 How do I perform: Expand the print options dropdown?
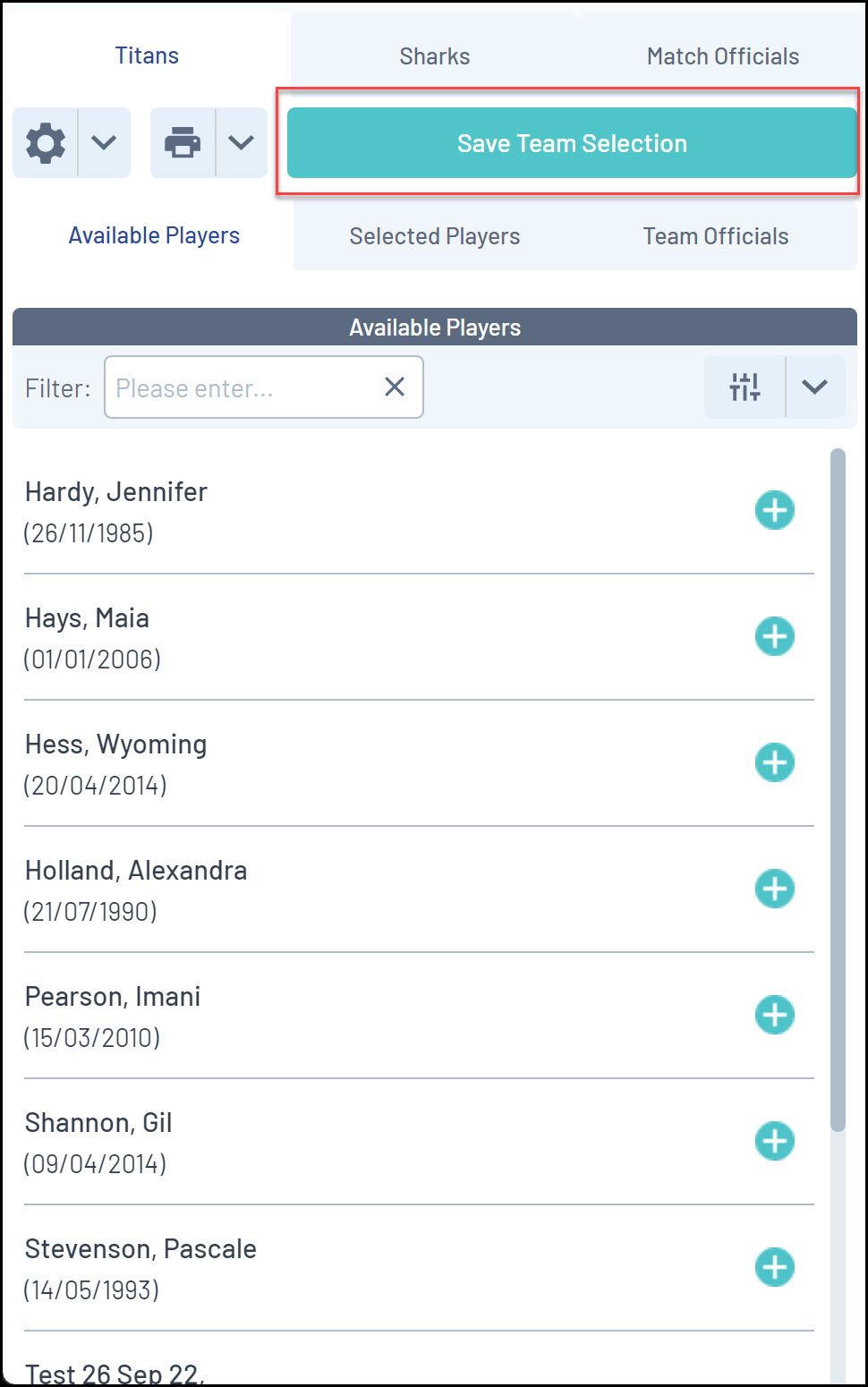pos(241,143)
